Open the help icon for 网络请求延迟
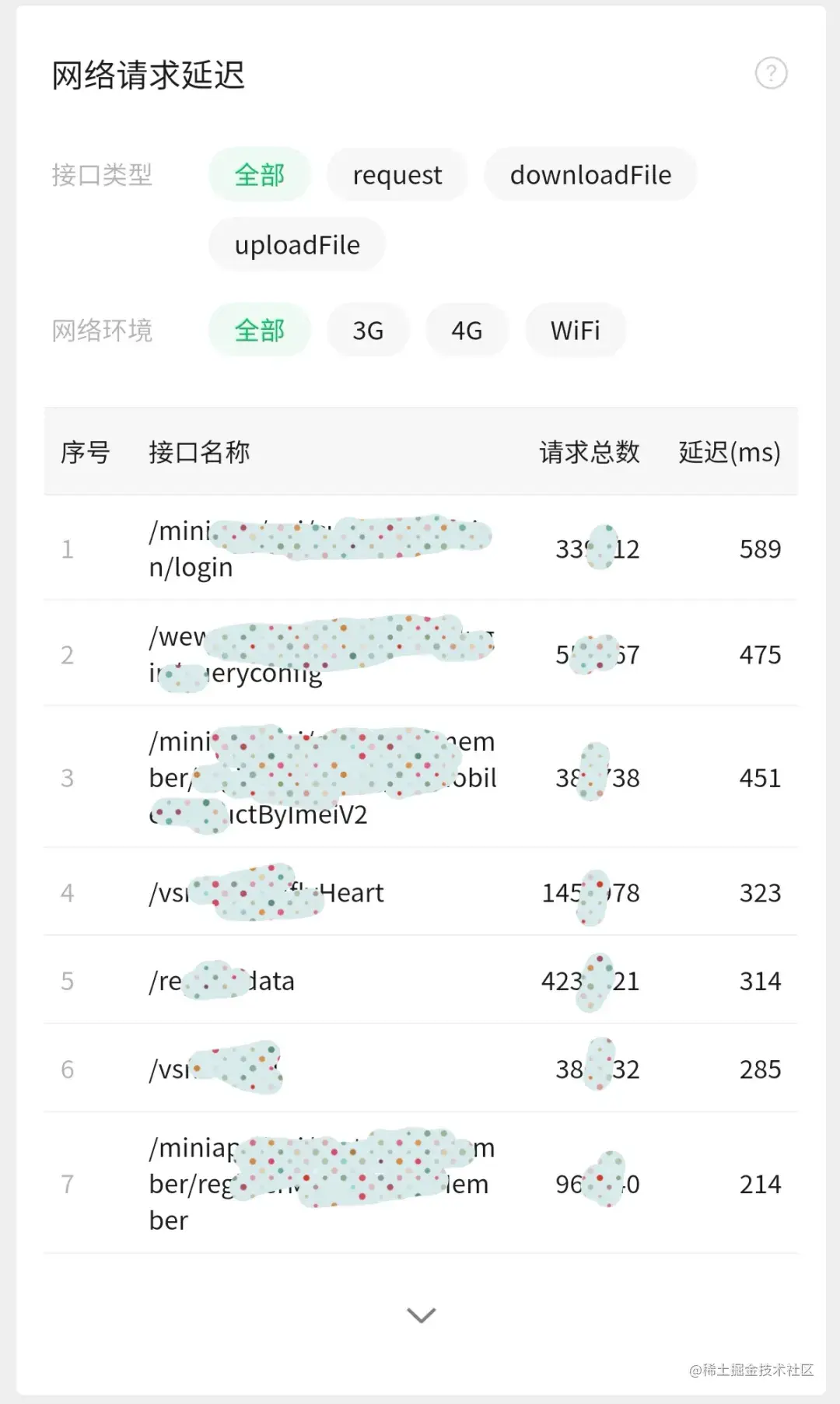840x1404 pixels. click(771, 74)
